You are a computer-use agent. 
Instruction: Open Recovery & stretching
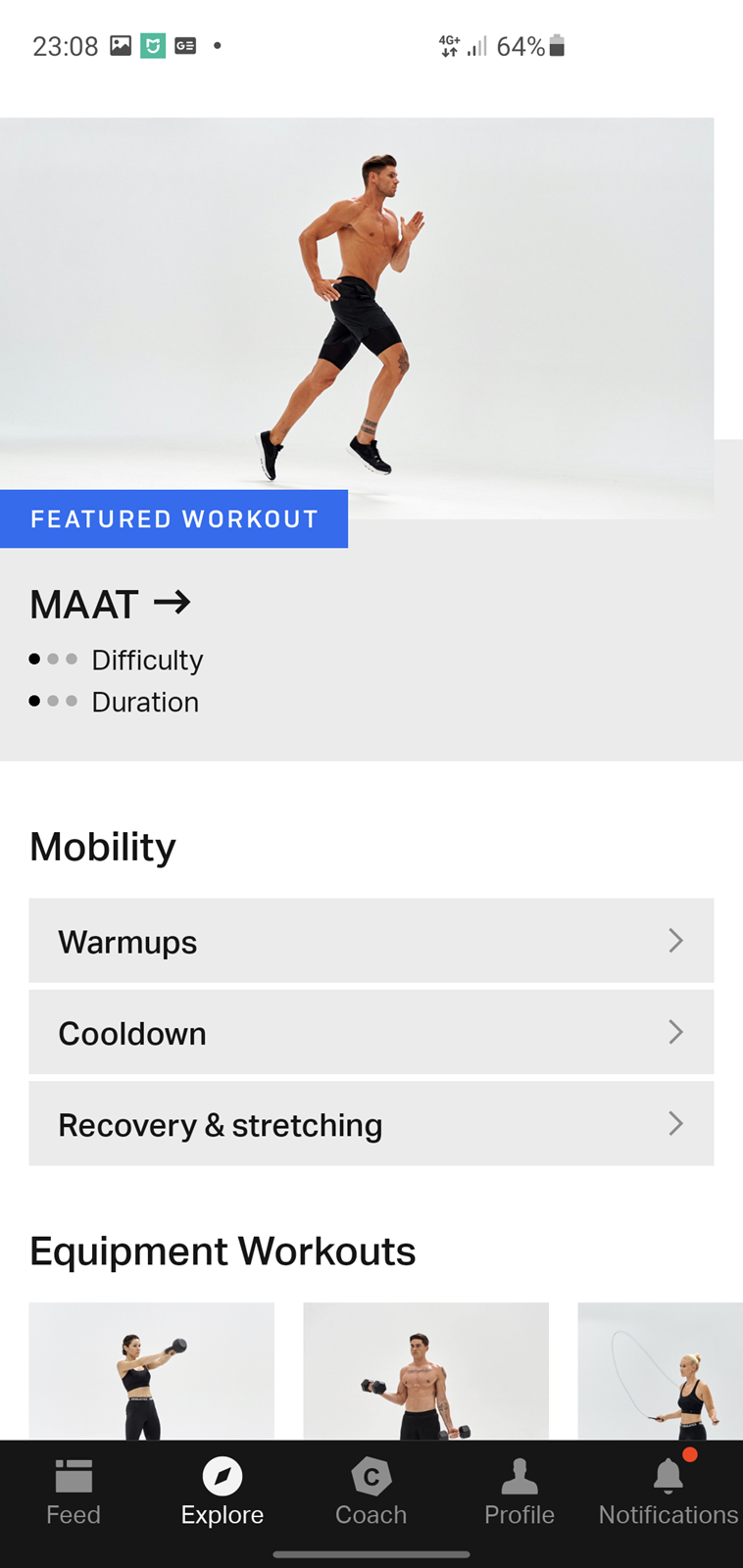371,1124
